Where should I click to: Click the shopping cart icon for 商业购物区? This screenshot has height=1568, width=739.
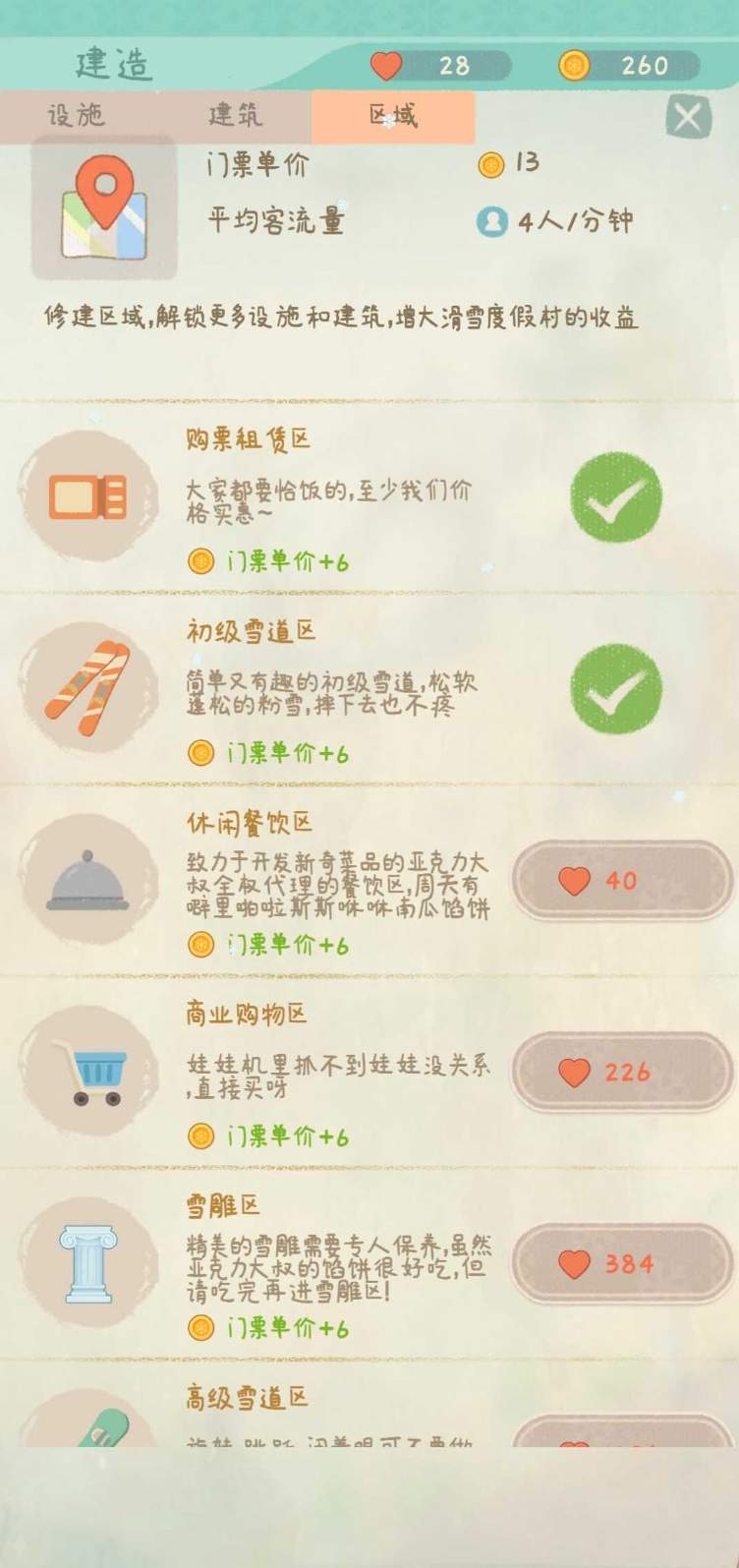[x=89, y=1072]
